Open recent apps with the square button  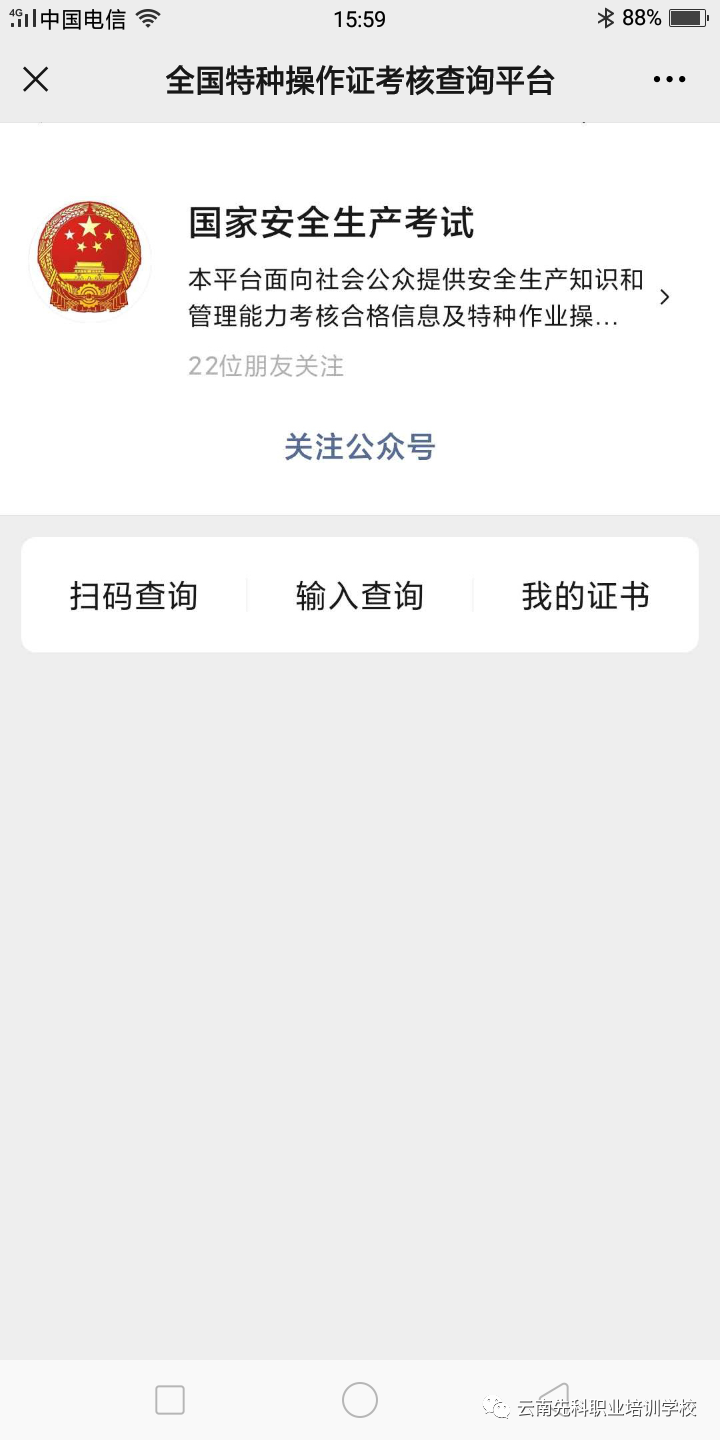(x=170, y=1400)
